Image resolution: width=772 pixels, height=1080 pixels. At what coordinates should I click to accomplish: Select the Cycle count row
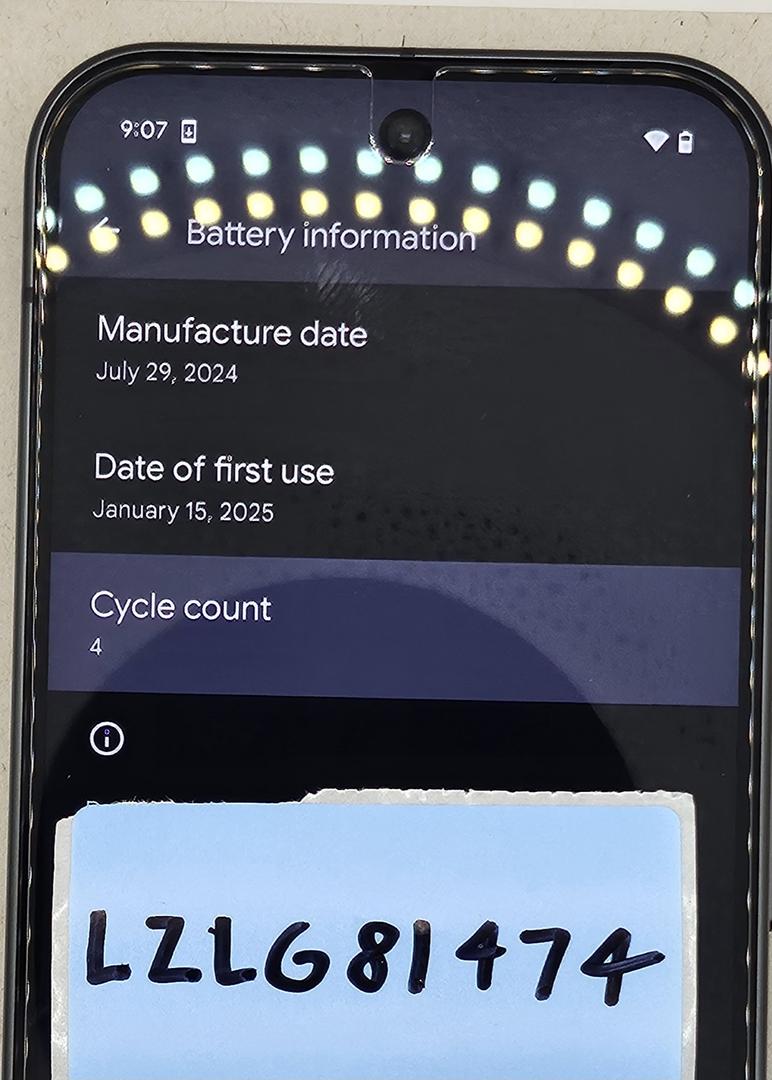[x=394, y=627]
